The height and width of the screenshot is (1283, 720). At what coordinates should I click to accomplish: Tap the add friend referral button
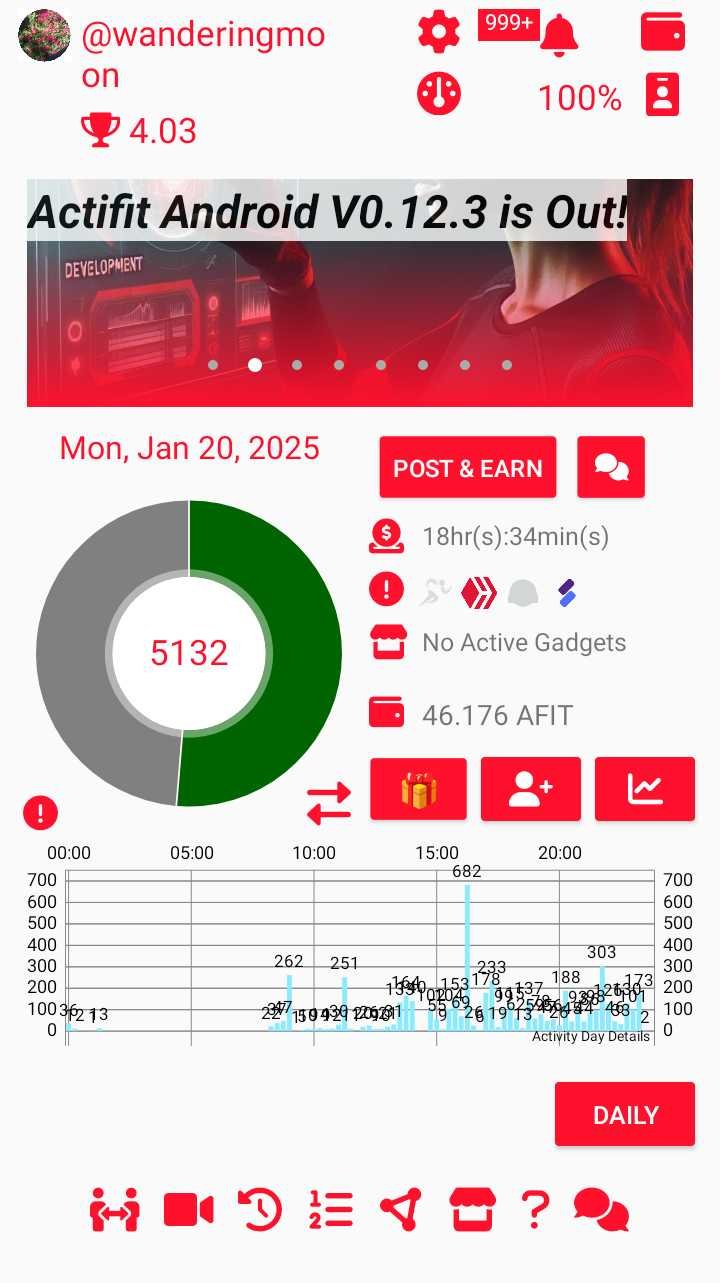pos(531,789)
